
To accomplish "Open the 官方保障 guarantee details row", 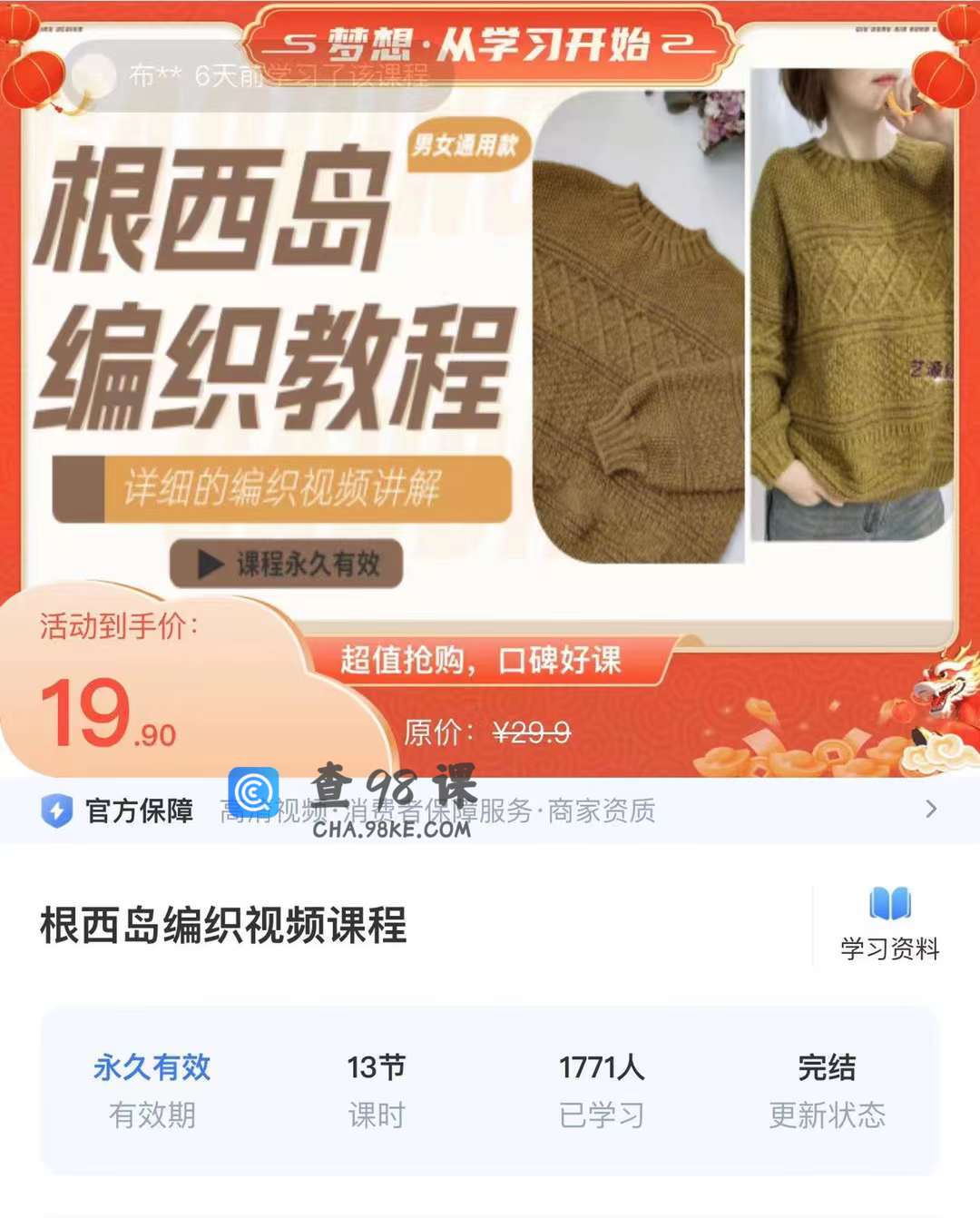I will 490,810.
